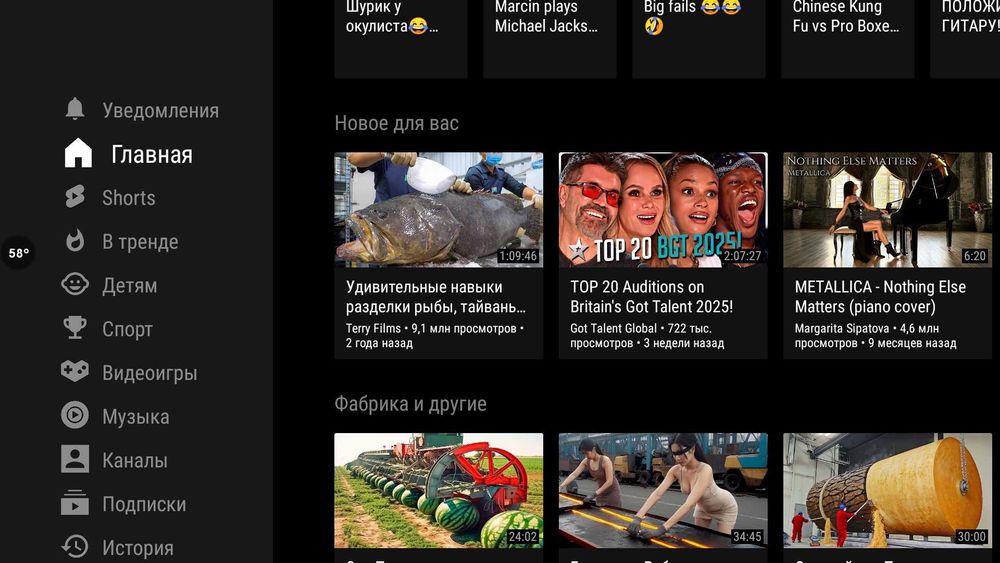Switch to Shorts section

point(128,198)
